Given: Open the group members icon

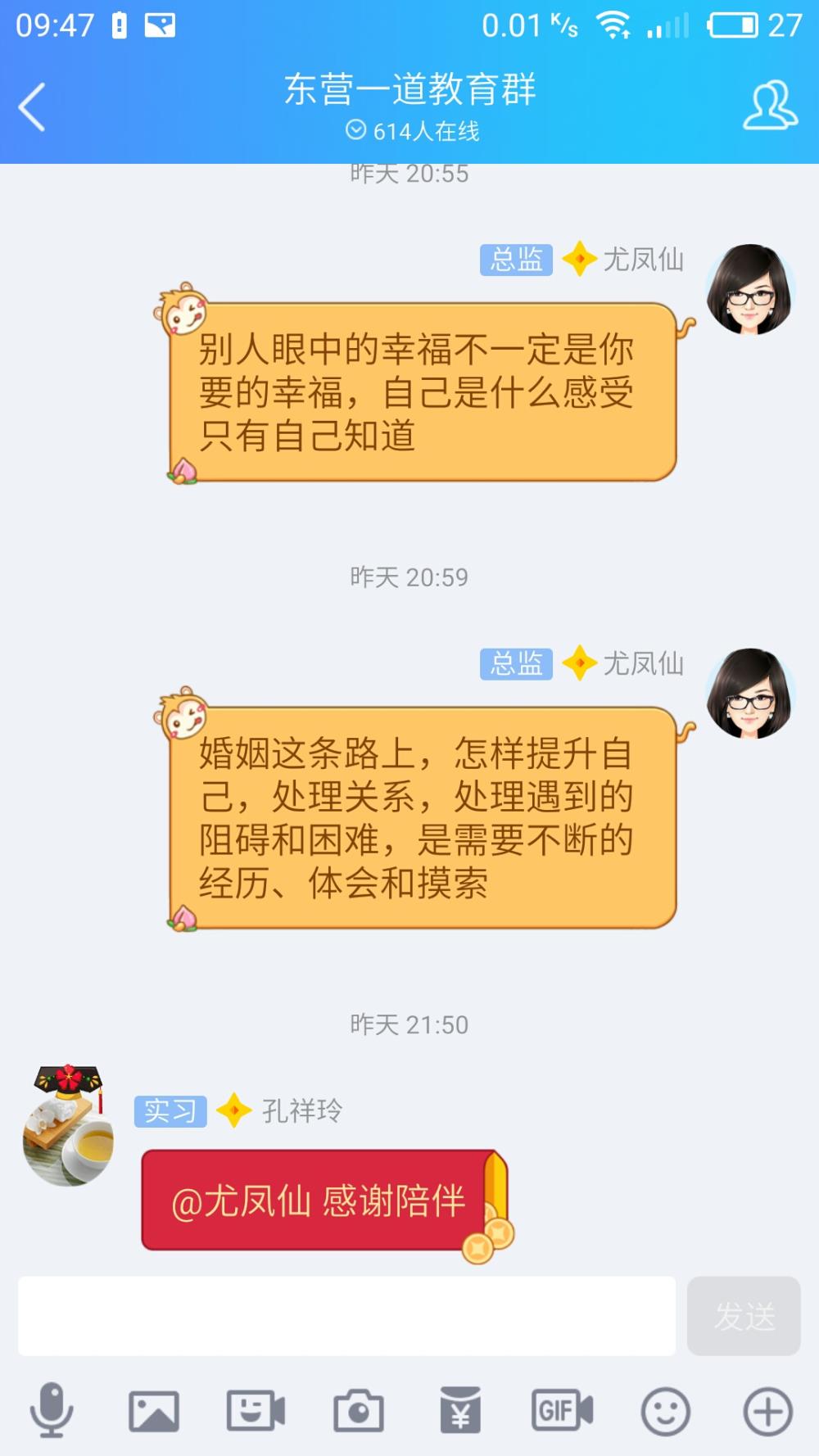Looking at the screenshot, I should [770, 105].
